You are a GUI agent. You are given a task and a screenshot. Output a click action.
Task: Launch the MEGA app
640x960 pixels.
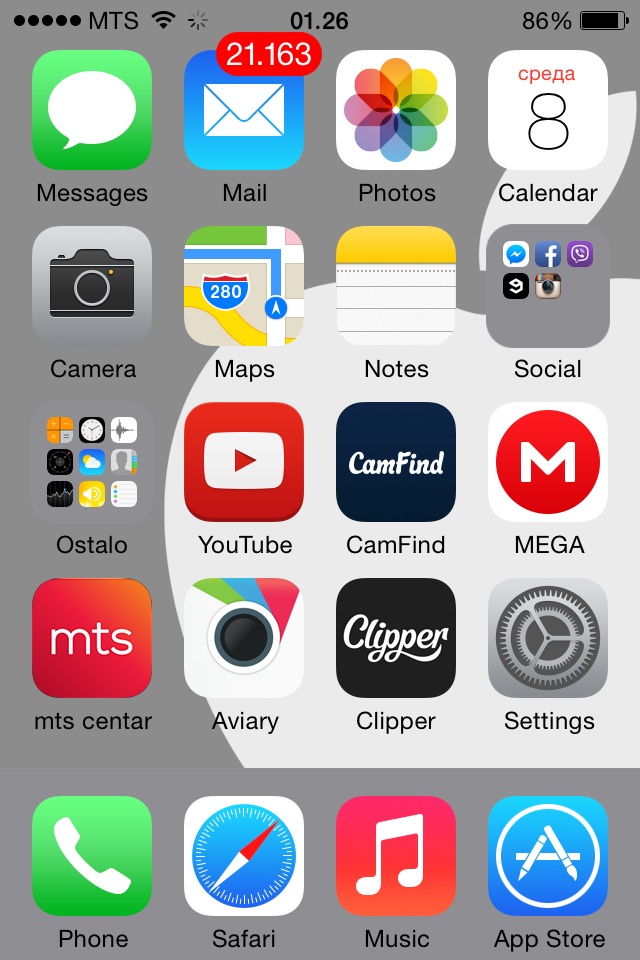[x=548, y=462]
